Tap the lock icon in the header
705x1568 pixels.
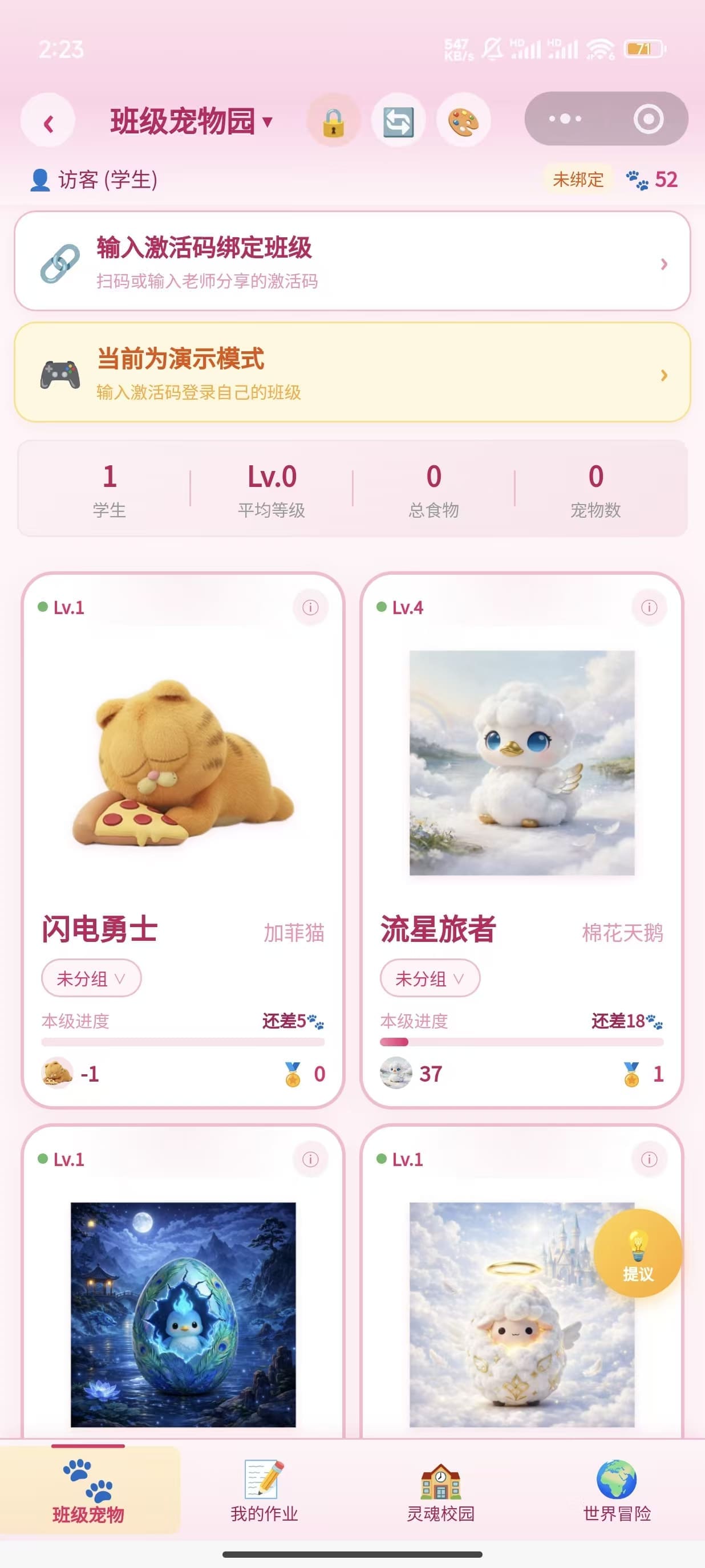[333, 121]
